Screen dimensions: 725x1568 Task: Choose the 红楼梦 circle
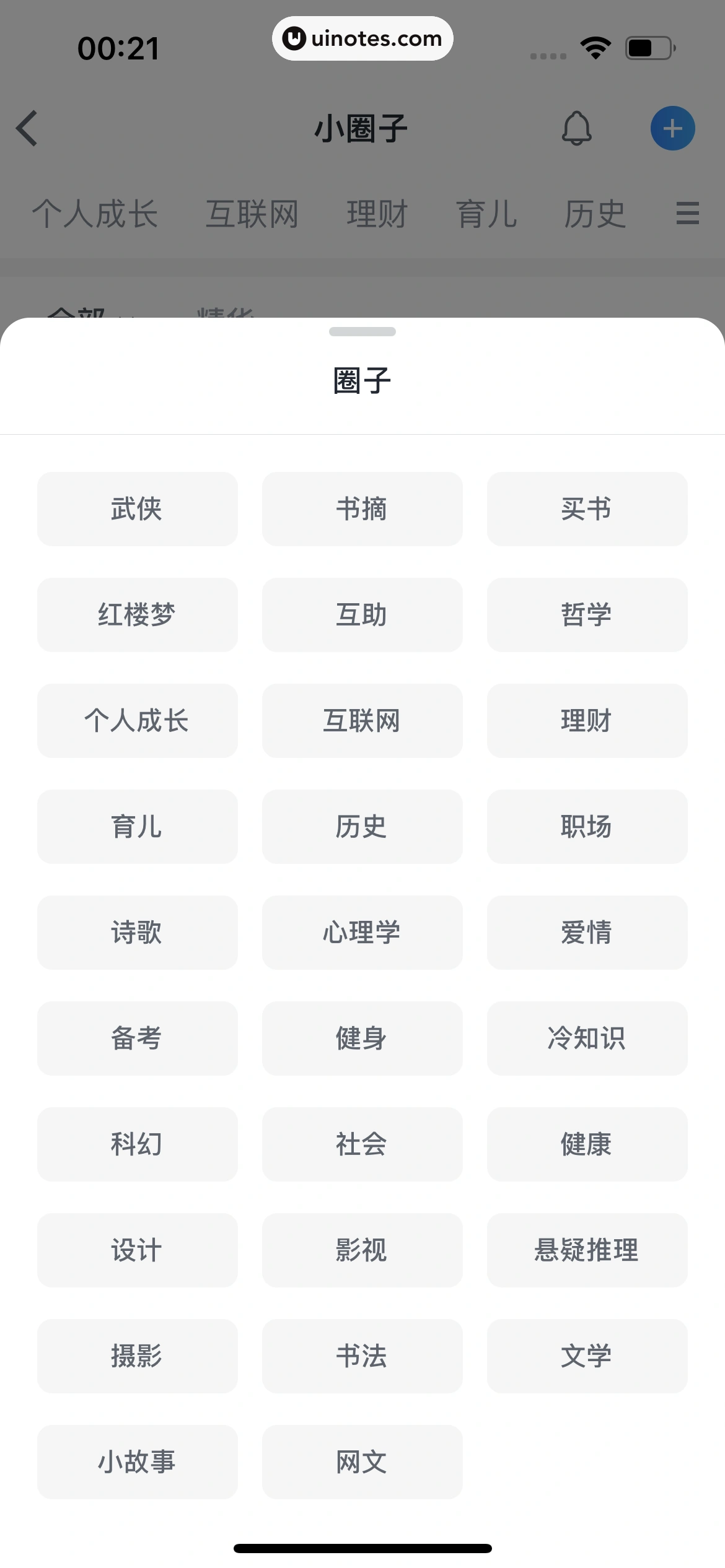(x=137, y=615)
